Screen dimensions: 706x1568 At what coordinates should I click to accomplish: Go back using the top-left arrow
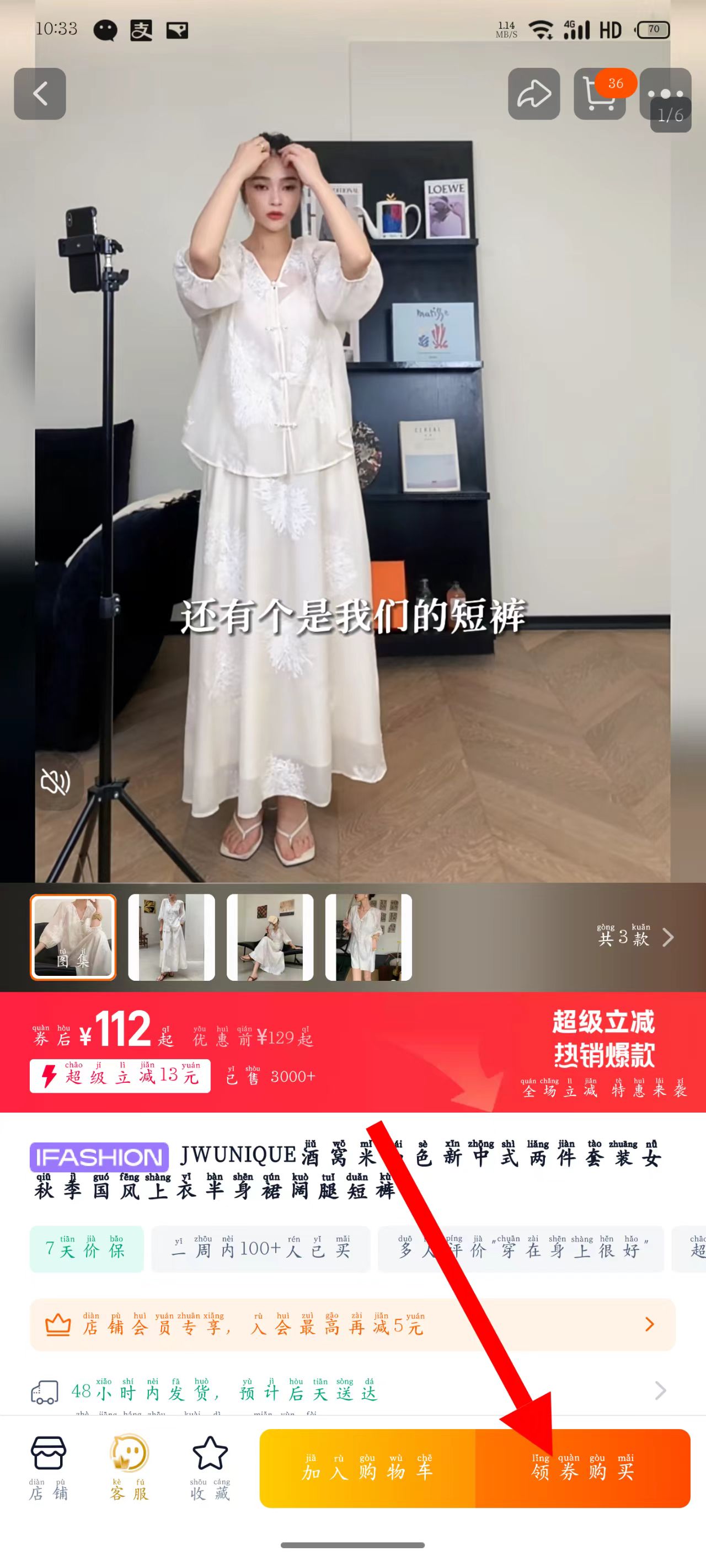click(x=40, y=94)
